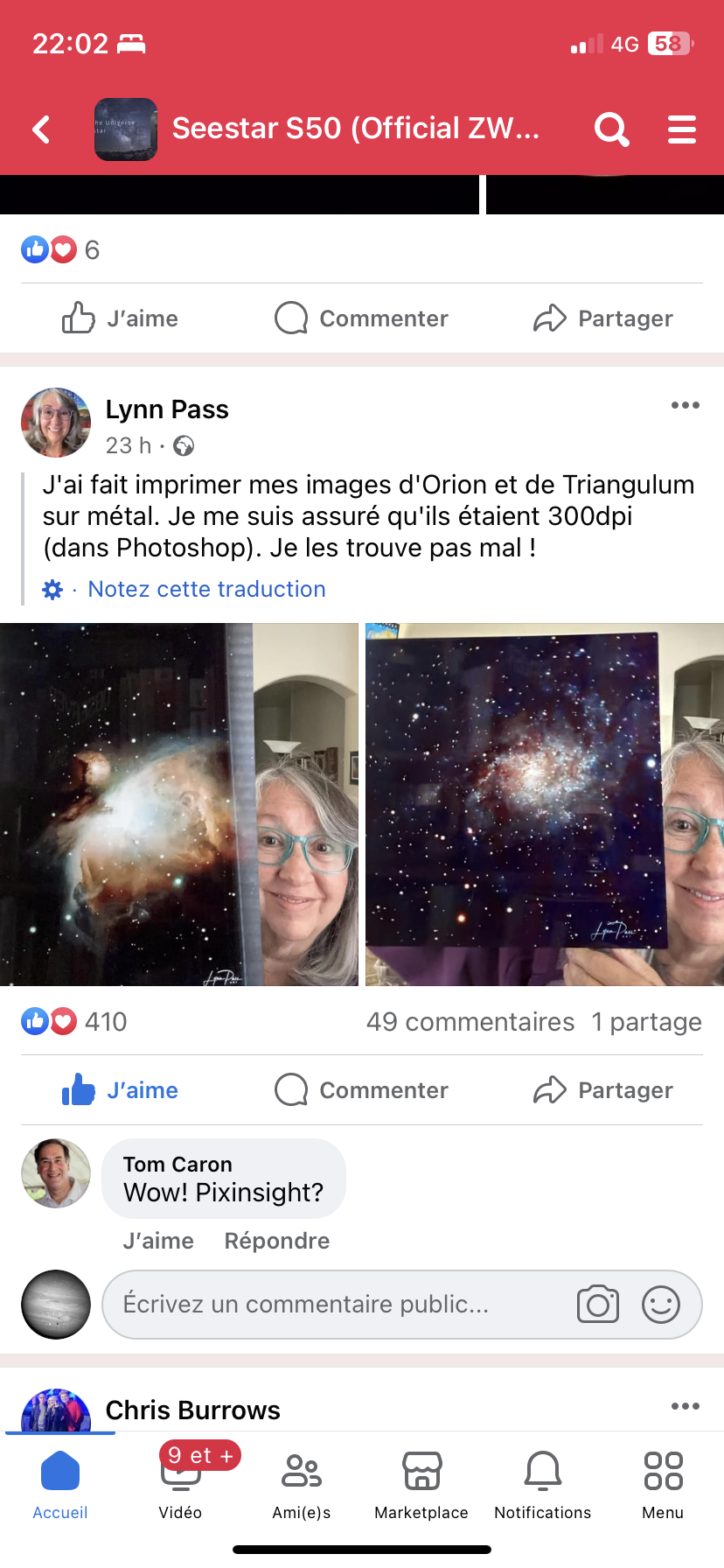Toggle J'aime on Lynn Pass's post
Screen dimensions: 724x1568
(x=121, y=1090)
